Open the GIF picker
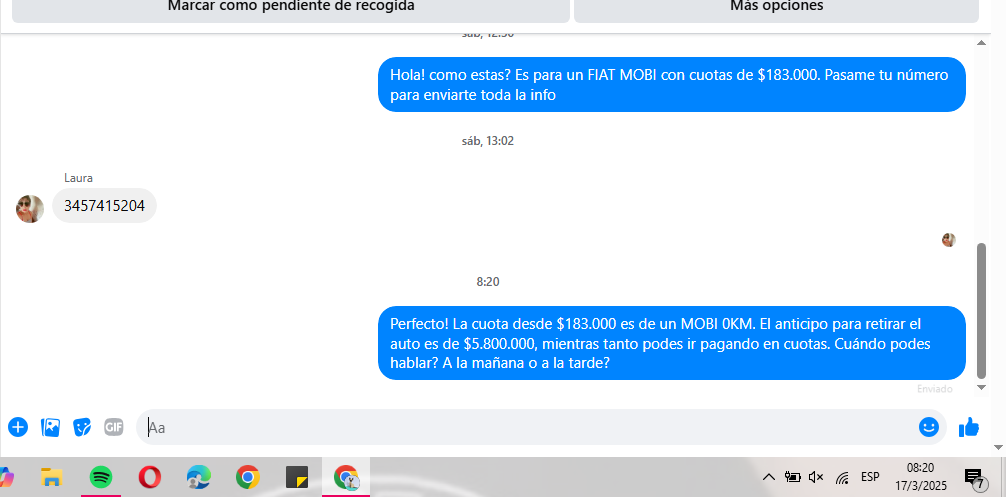The height and width of the screenshot is (497, 1006). coord(114,427)
